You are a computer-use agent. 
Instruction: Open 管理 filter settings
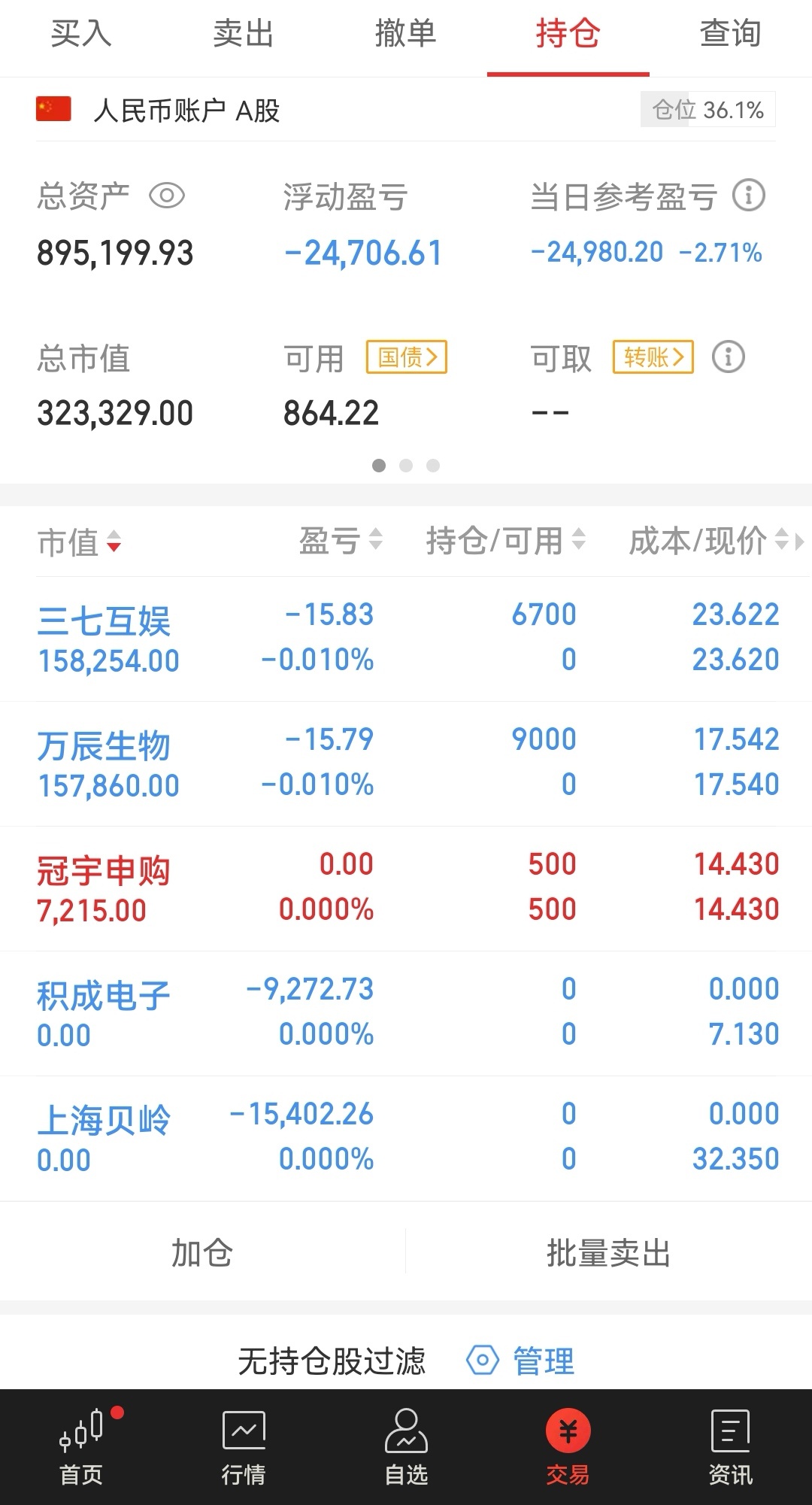click(520, 1361)
